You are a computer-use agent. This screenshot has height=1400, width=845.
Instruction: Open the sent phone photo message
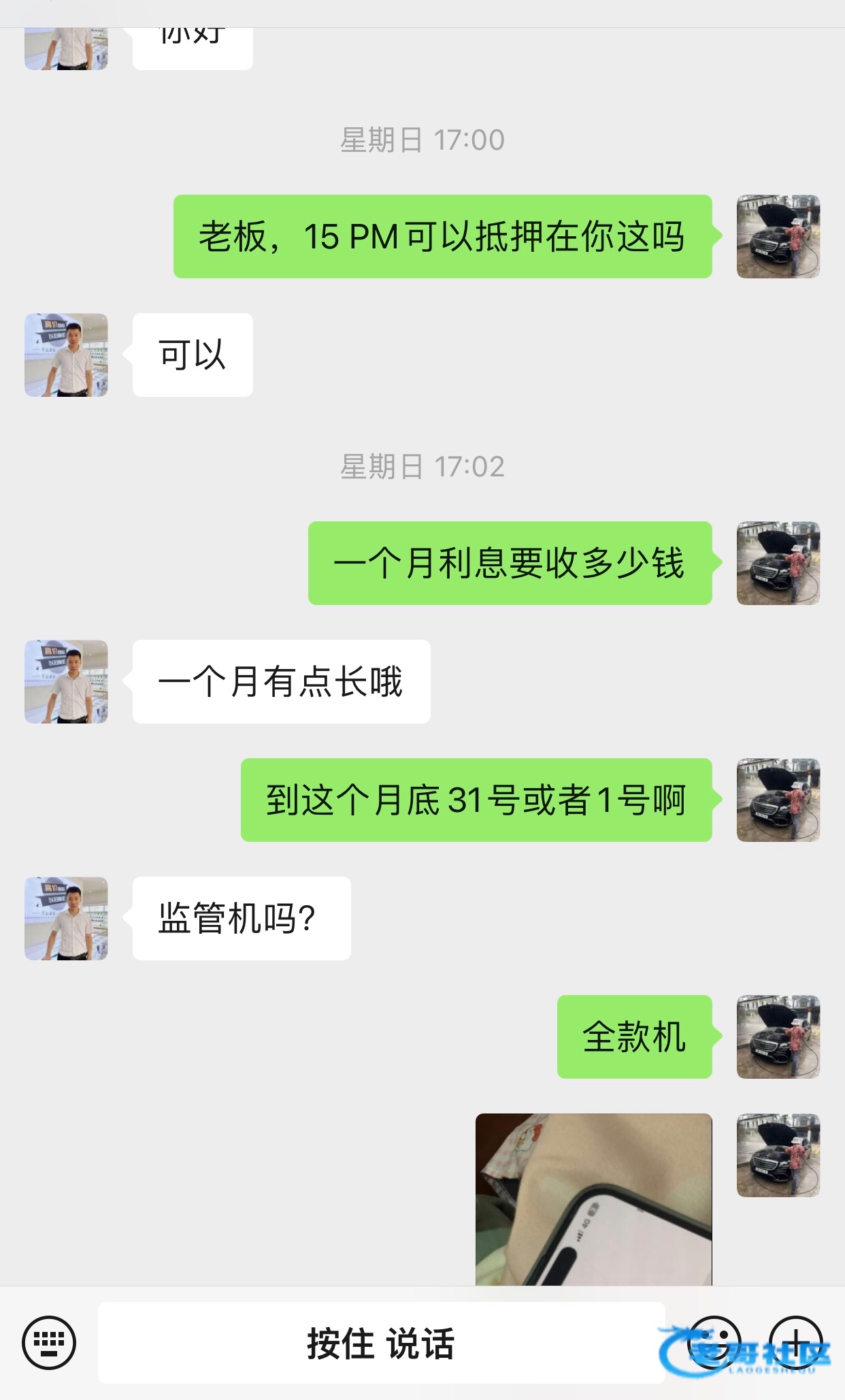pos(593,1199)
